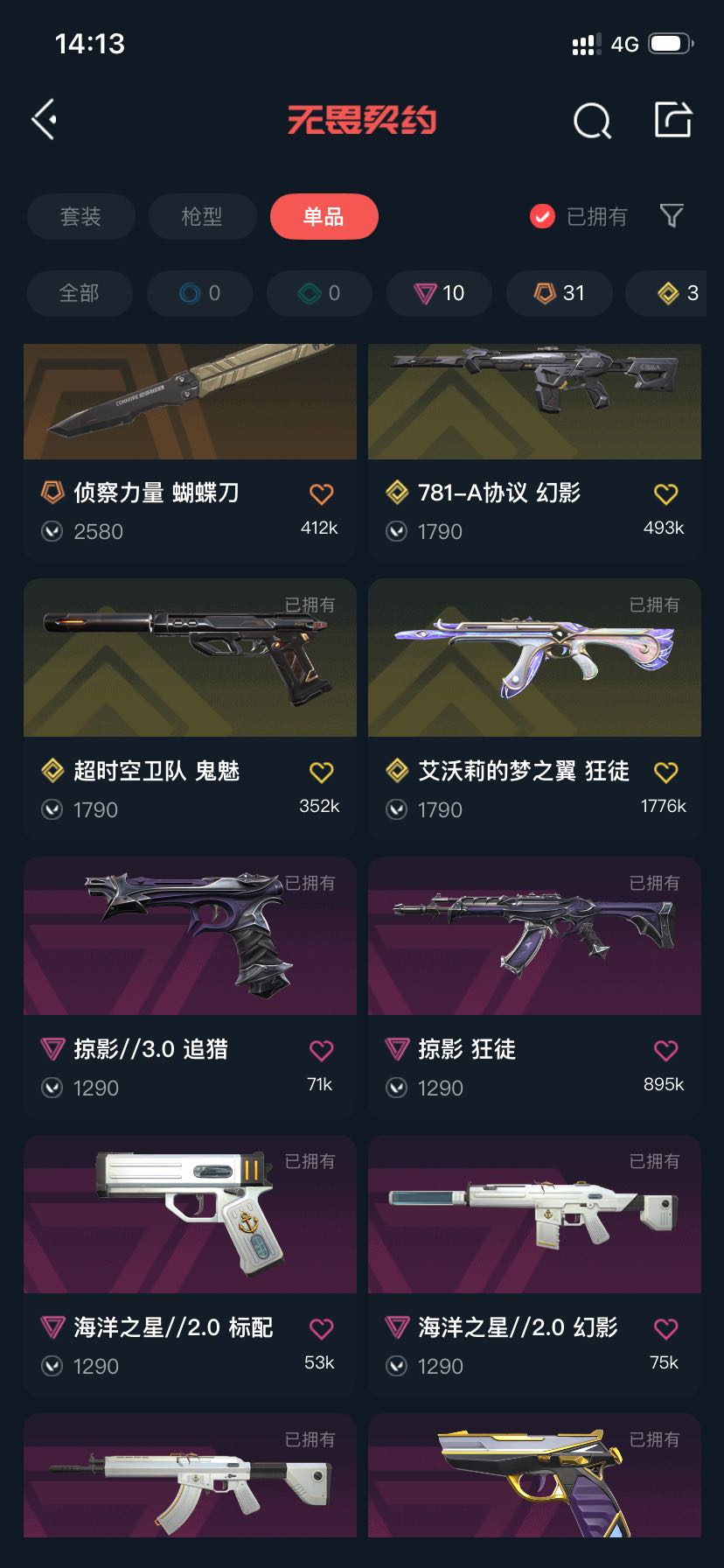Image resolution: width=724 pixels, height=1568 pixels.
Task: Toggle the 已拥有 checkbox
Action: pyautogui.click(x=542, y=216)
